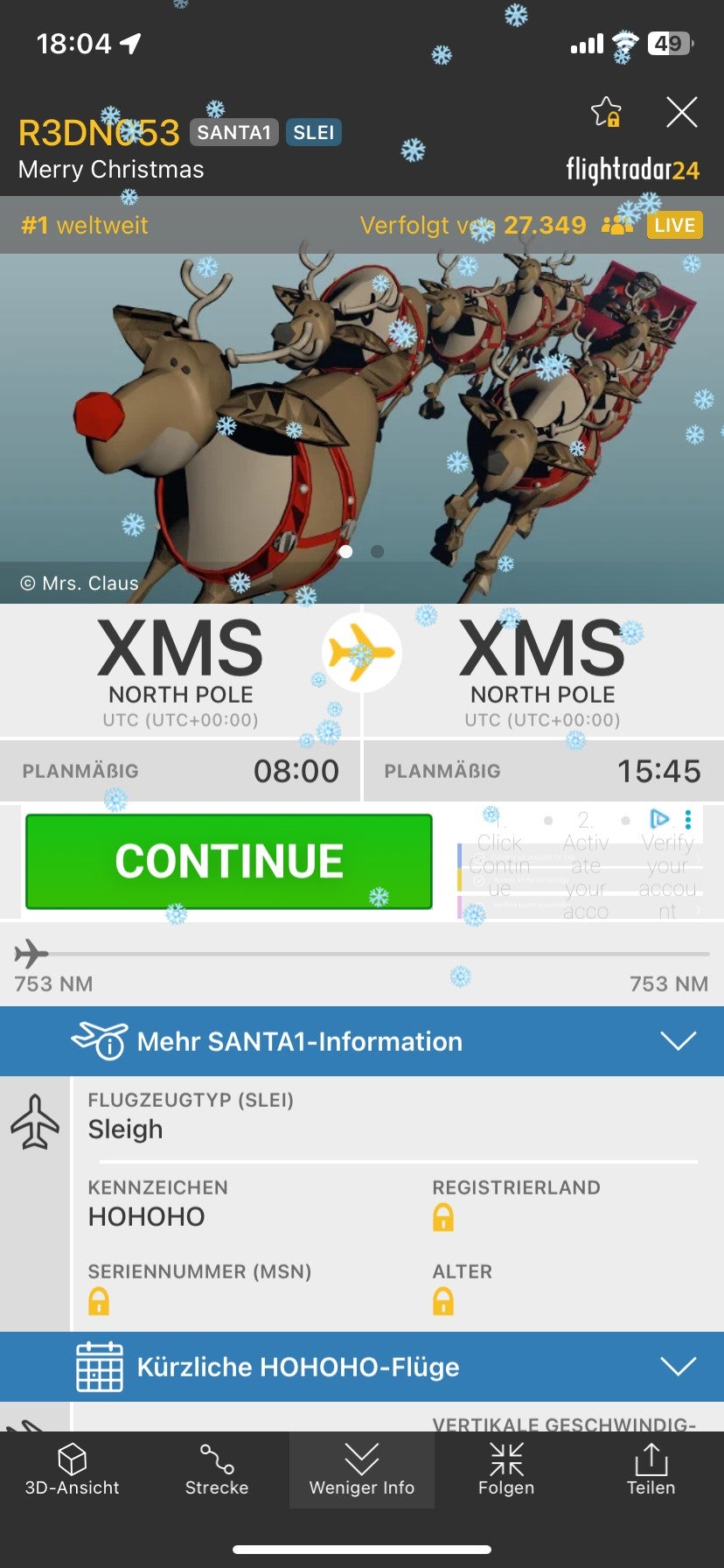
Task: Tap the Folgen follow icon
Action: coord(506,1470)
